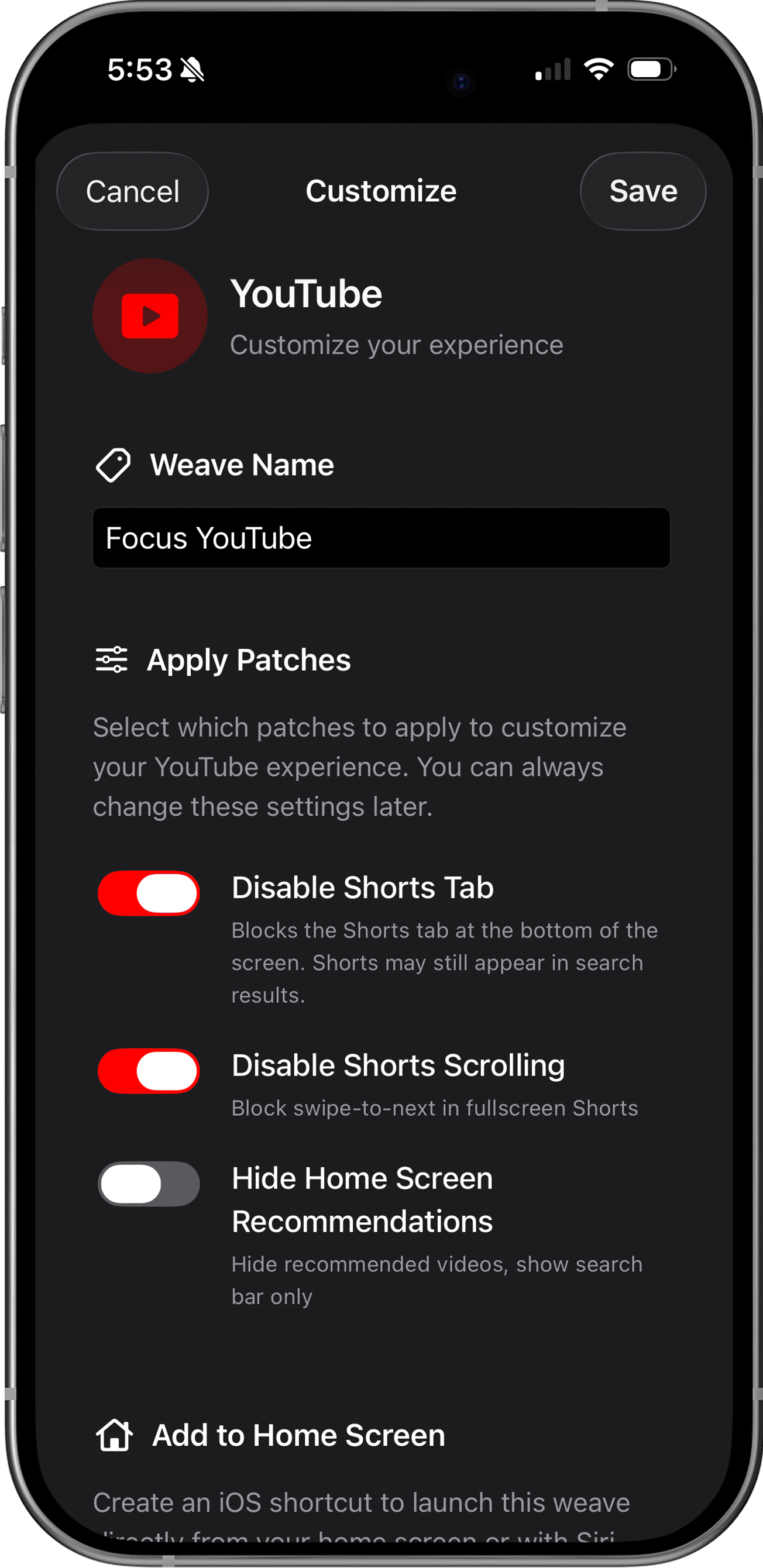The image size is (763, 1568).
Task: Disable the Disable Shorts Tab toggle
Action: point(148,893)
